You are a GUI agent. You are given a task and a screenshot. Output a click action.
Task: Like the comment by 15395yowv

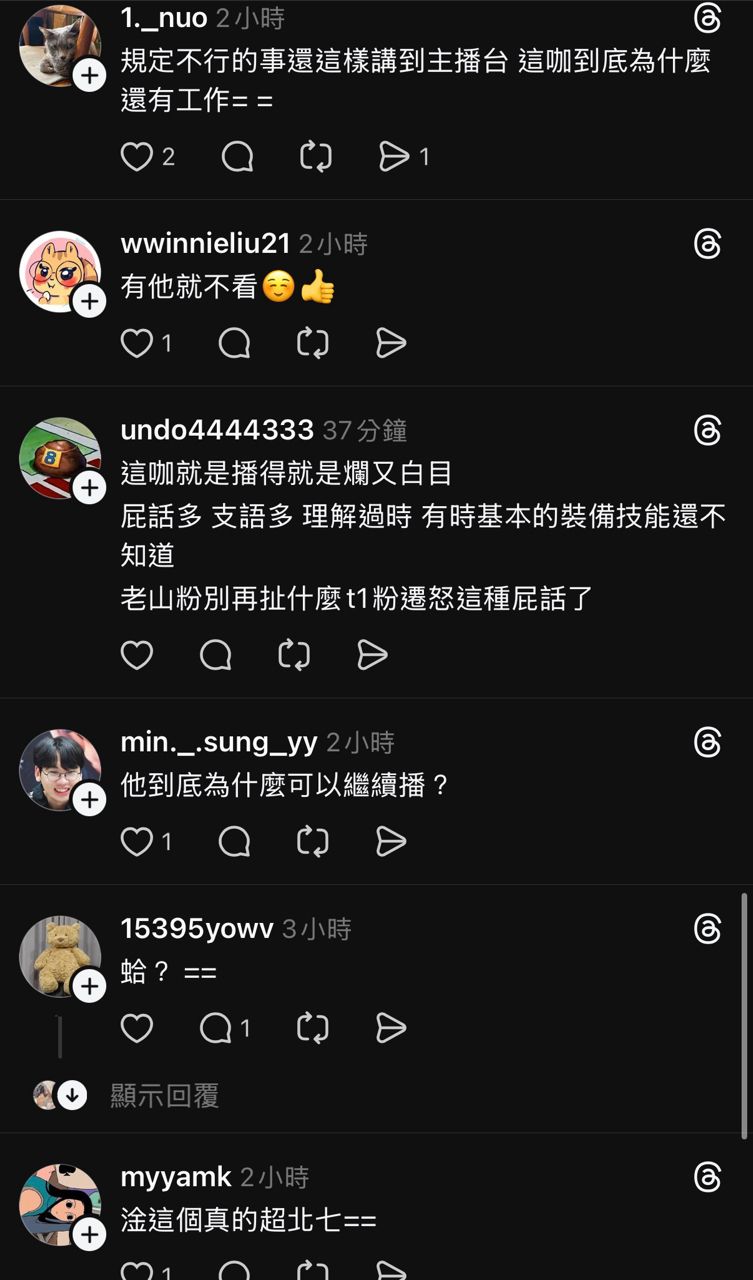pyautogui.click(x=137, y=1028)
